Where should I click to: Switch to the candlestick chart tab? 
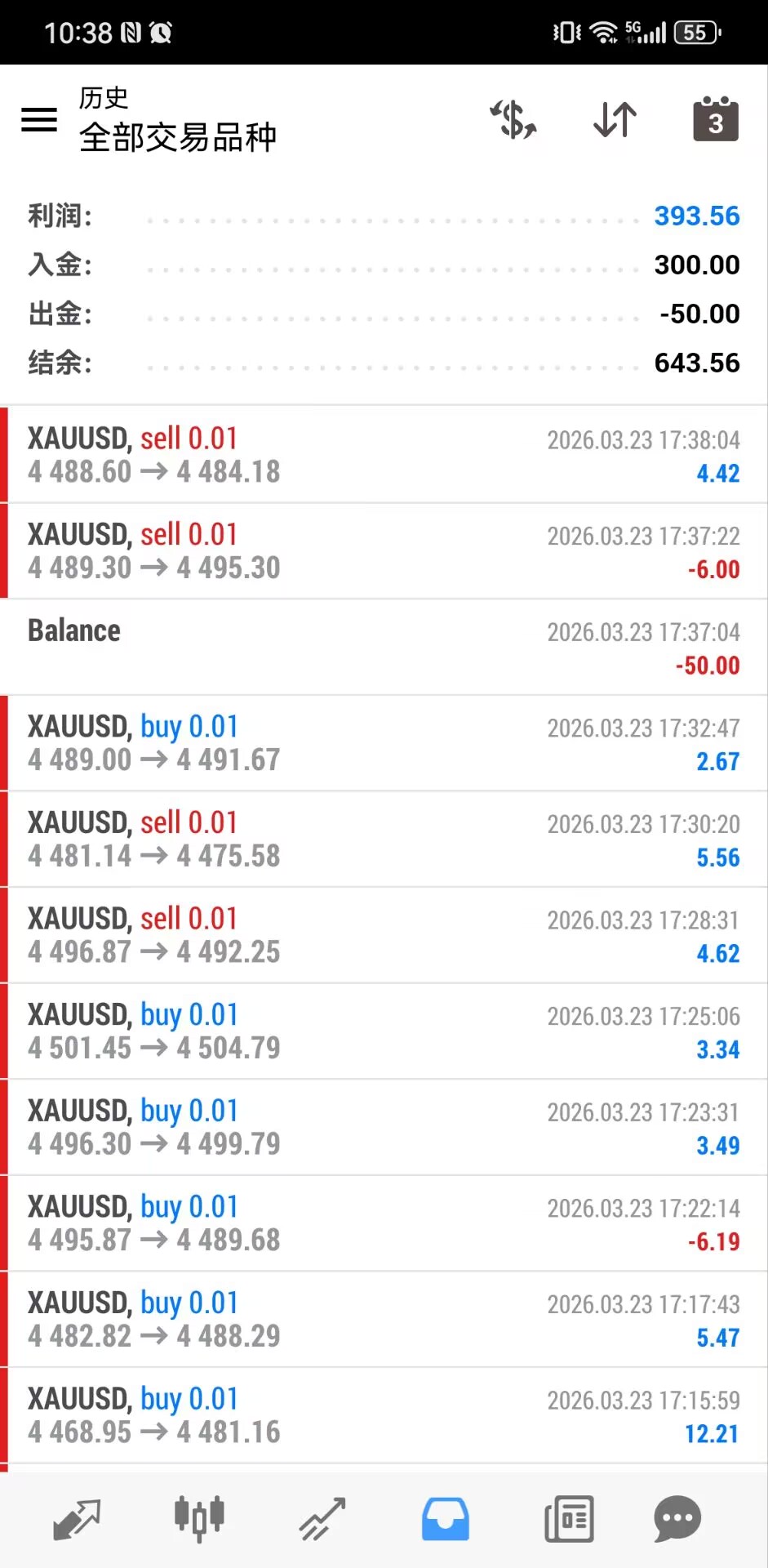(199, 1519)
